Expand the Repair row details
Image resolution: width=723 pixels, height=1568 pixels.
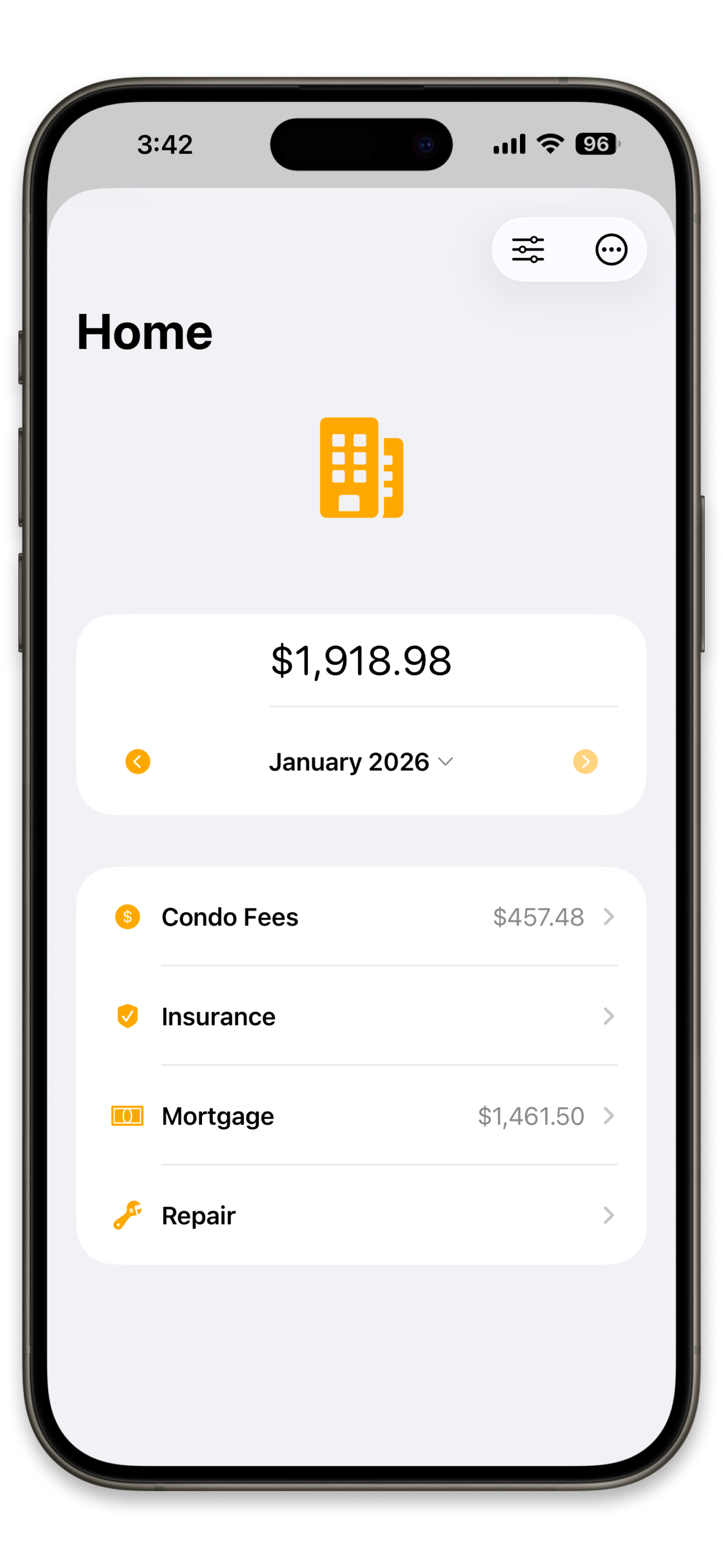click(x=610, y=1216)
